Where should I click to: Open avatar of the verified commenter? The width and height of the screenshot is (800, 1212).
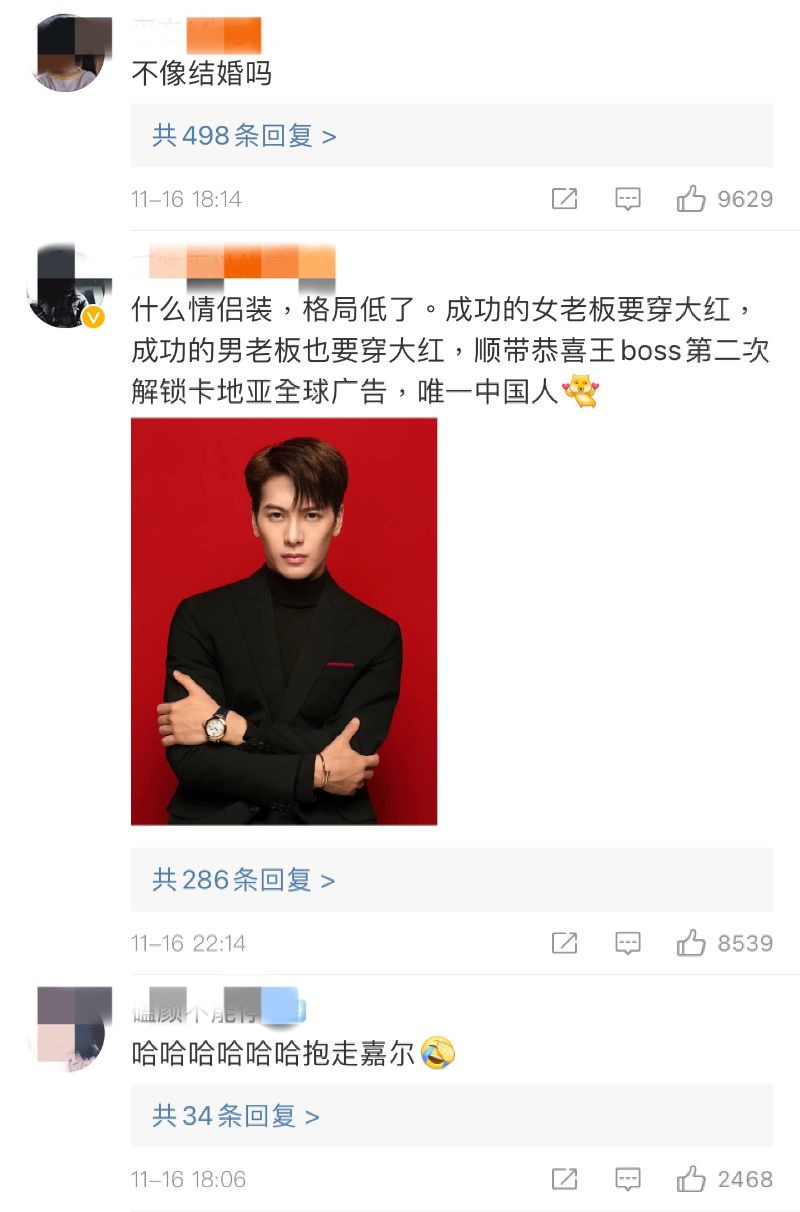[x=66, y=287]
